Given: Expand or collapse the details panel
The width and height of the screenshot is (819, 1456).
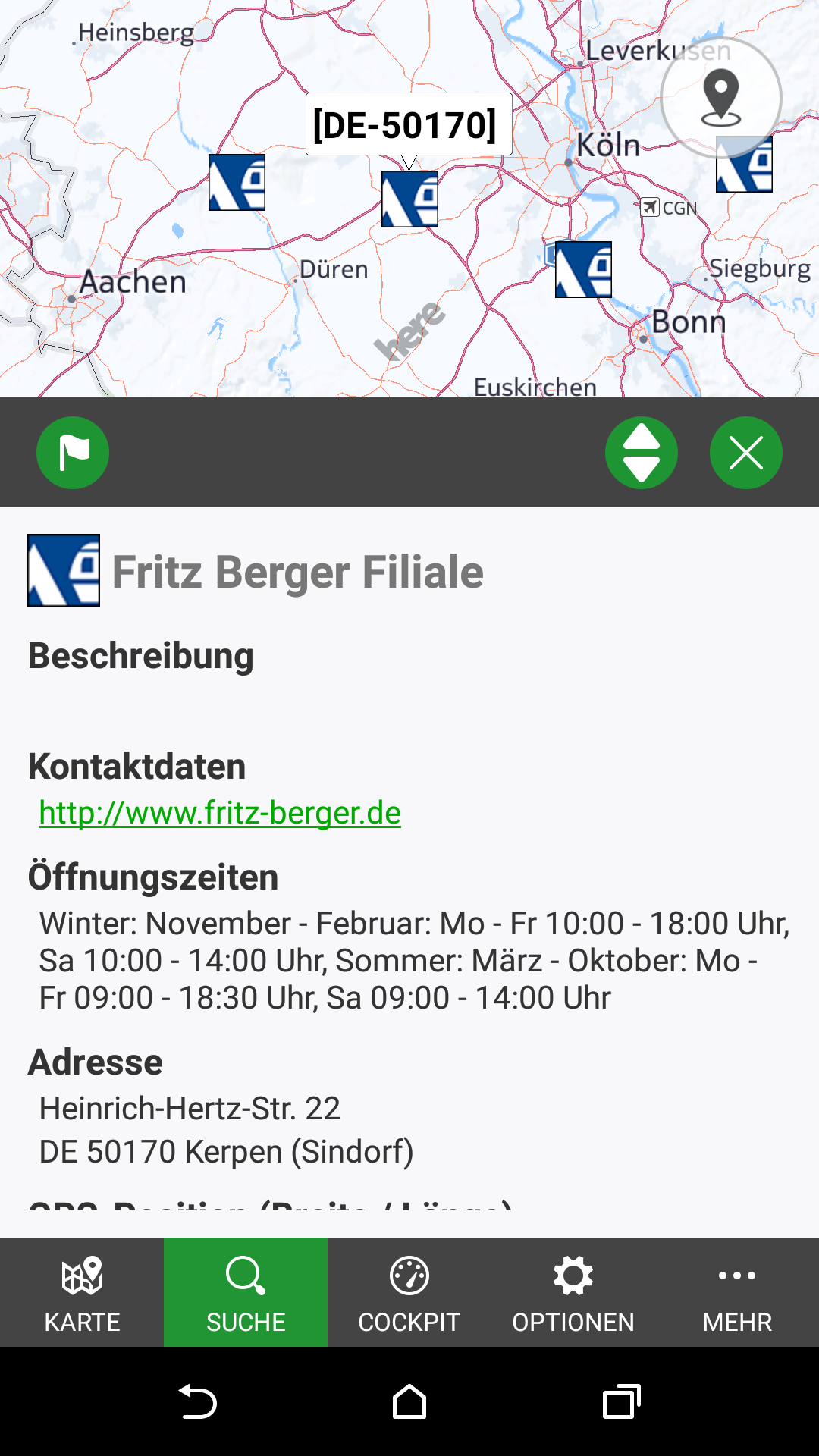Looking at the screenshot, I should 641,453.
